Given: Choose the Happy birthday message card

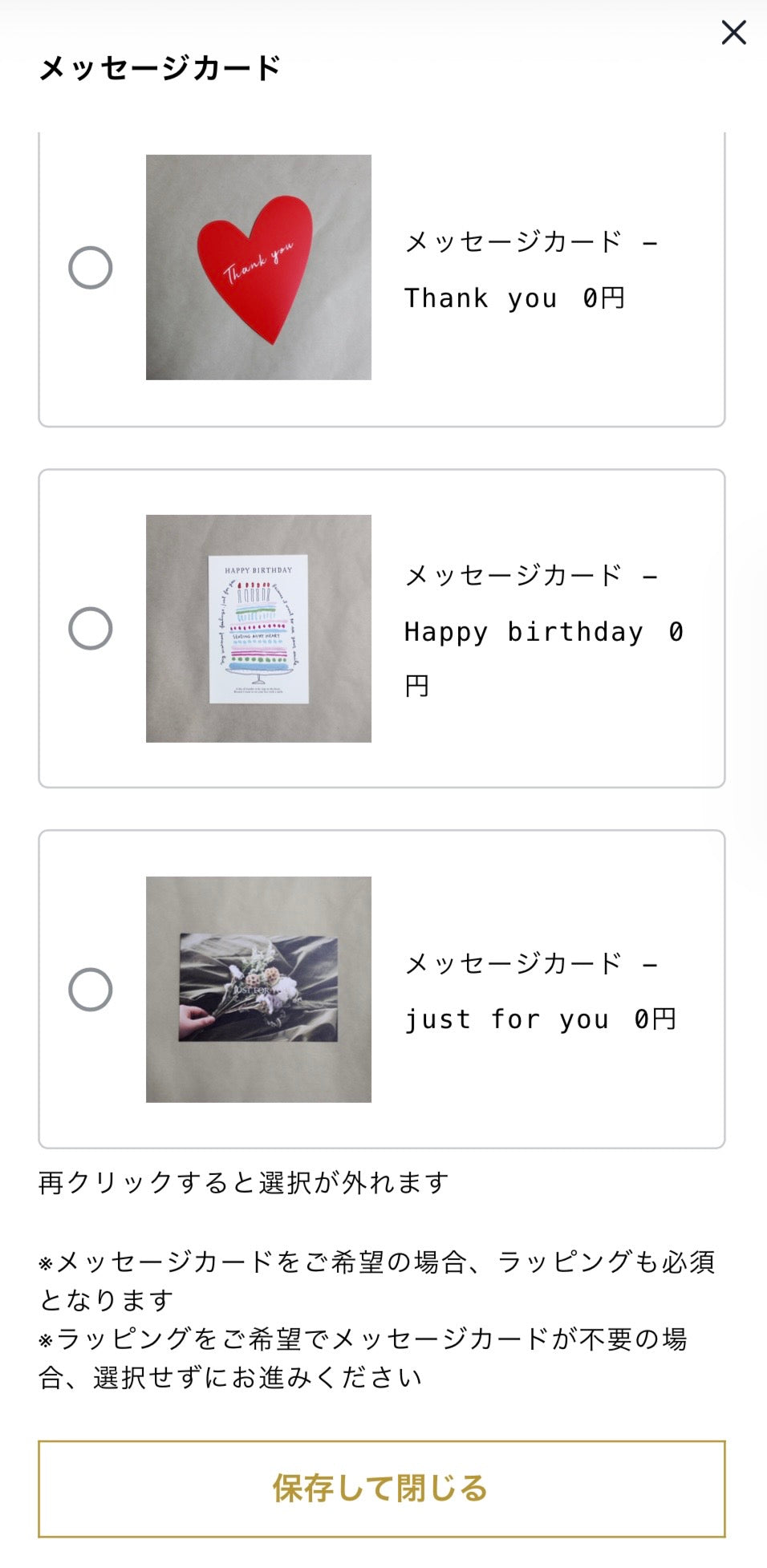Looking at the screenshot, I should point(91,628).
